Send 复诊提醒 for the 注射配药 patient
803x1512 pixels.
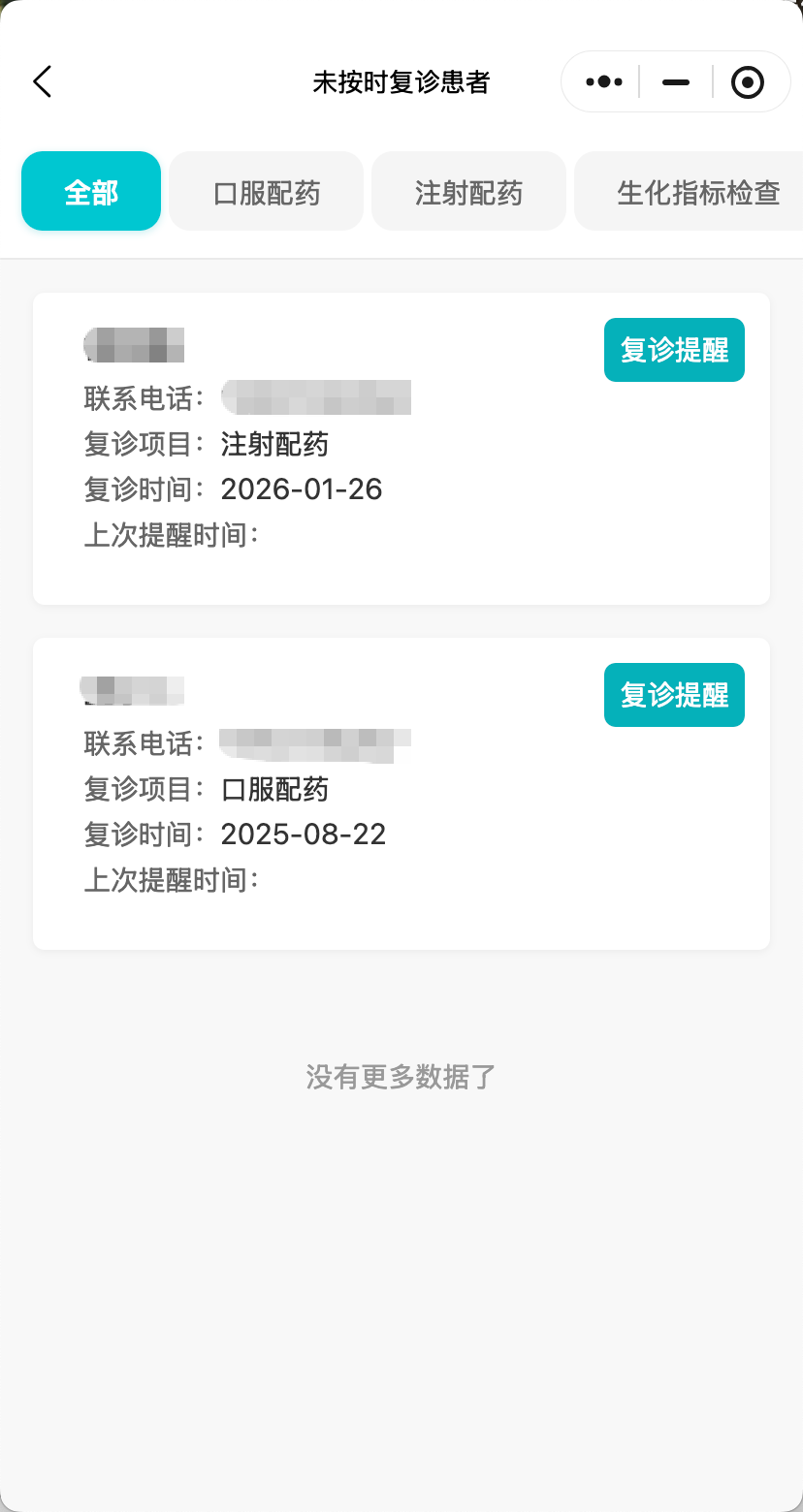click(x=674, y=350)
